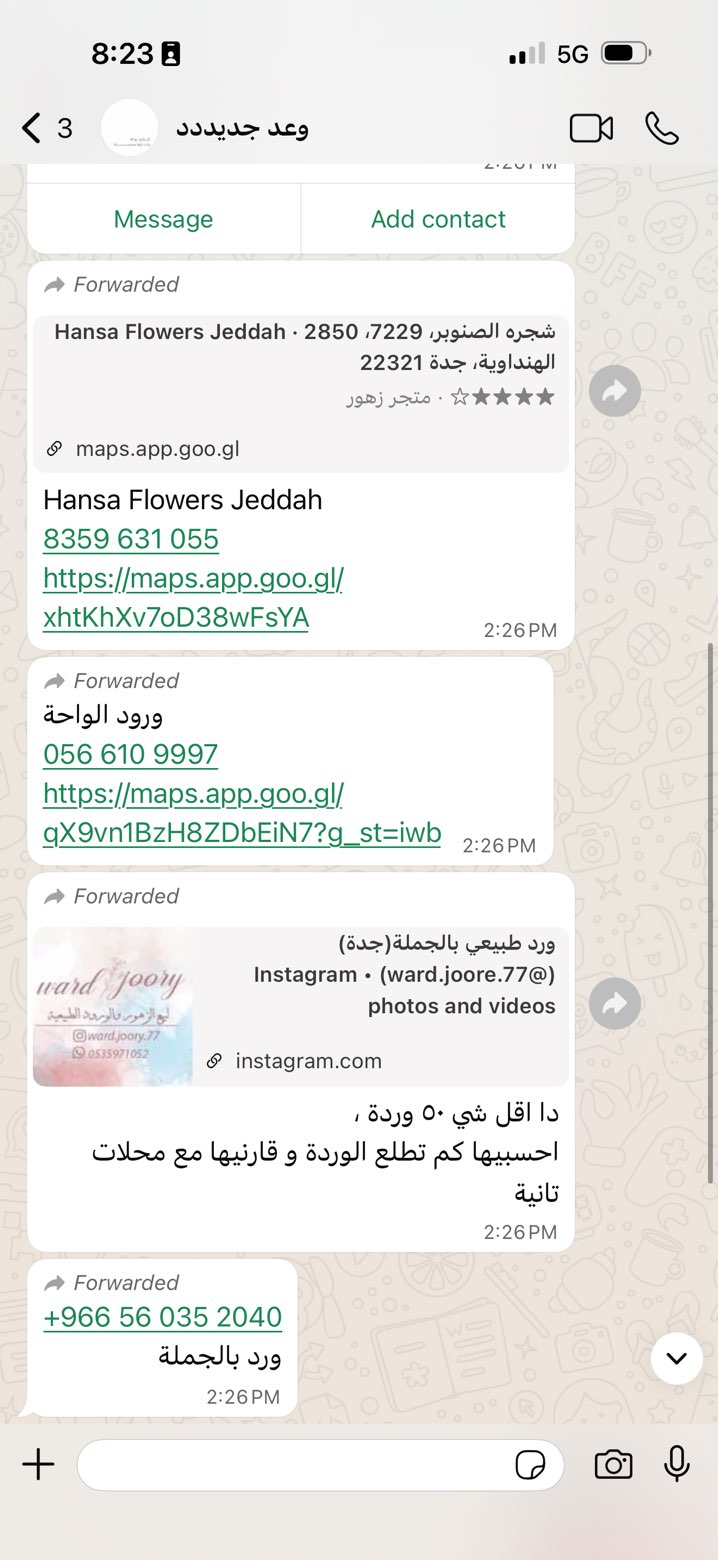Tap the Message button on contact card
Image resolution: width=718 pixels, height=1560 pixels.
(x=163, y=219)
